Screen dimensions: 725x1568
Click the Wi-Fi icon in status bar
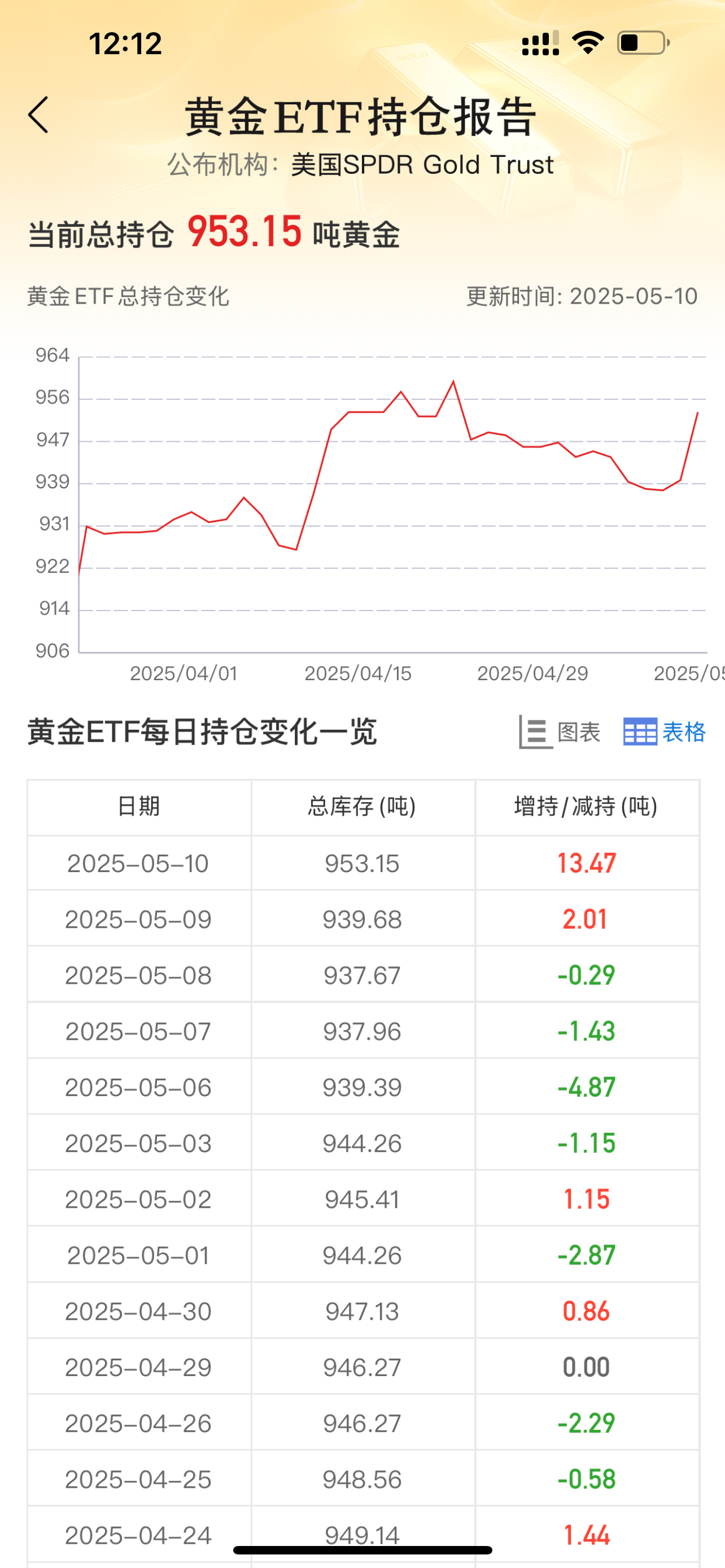[x=586, y=42]
